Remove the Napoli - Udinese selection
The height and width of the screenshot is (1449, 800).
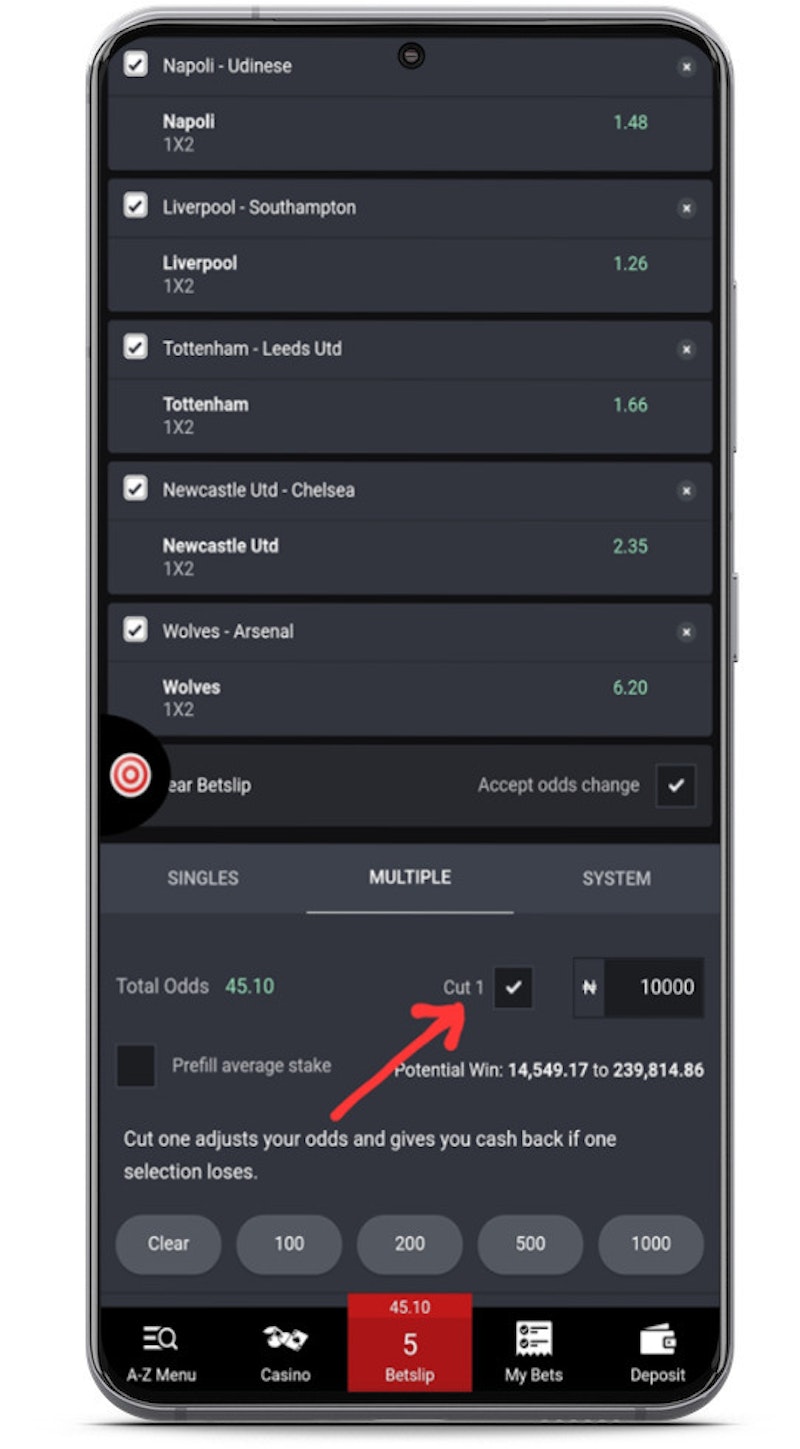coord(686,67)
